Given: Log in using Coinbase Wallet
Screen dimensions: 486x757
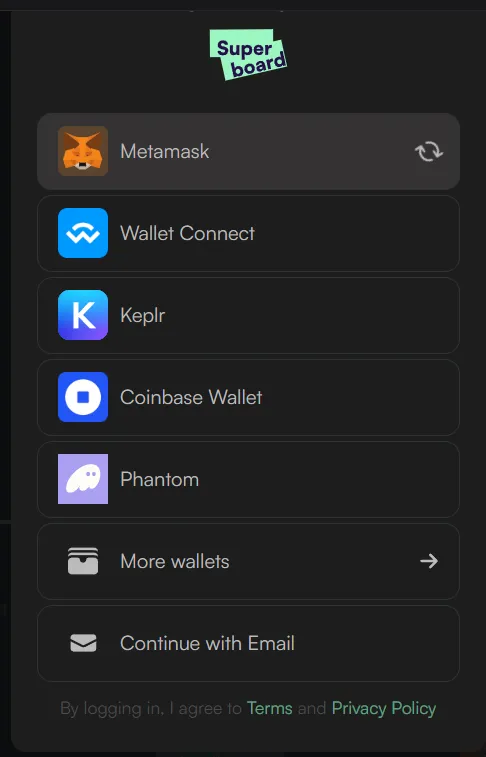Looking at the screenshot, I should (248, 397).
